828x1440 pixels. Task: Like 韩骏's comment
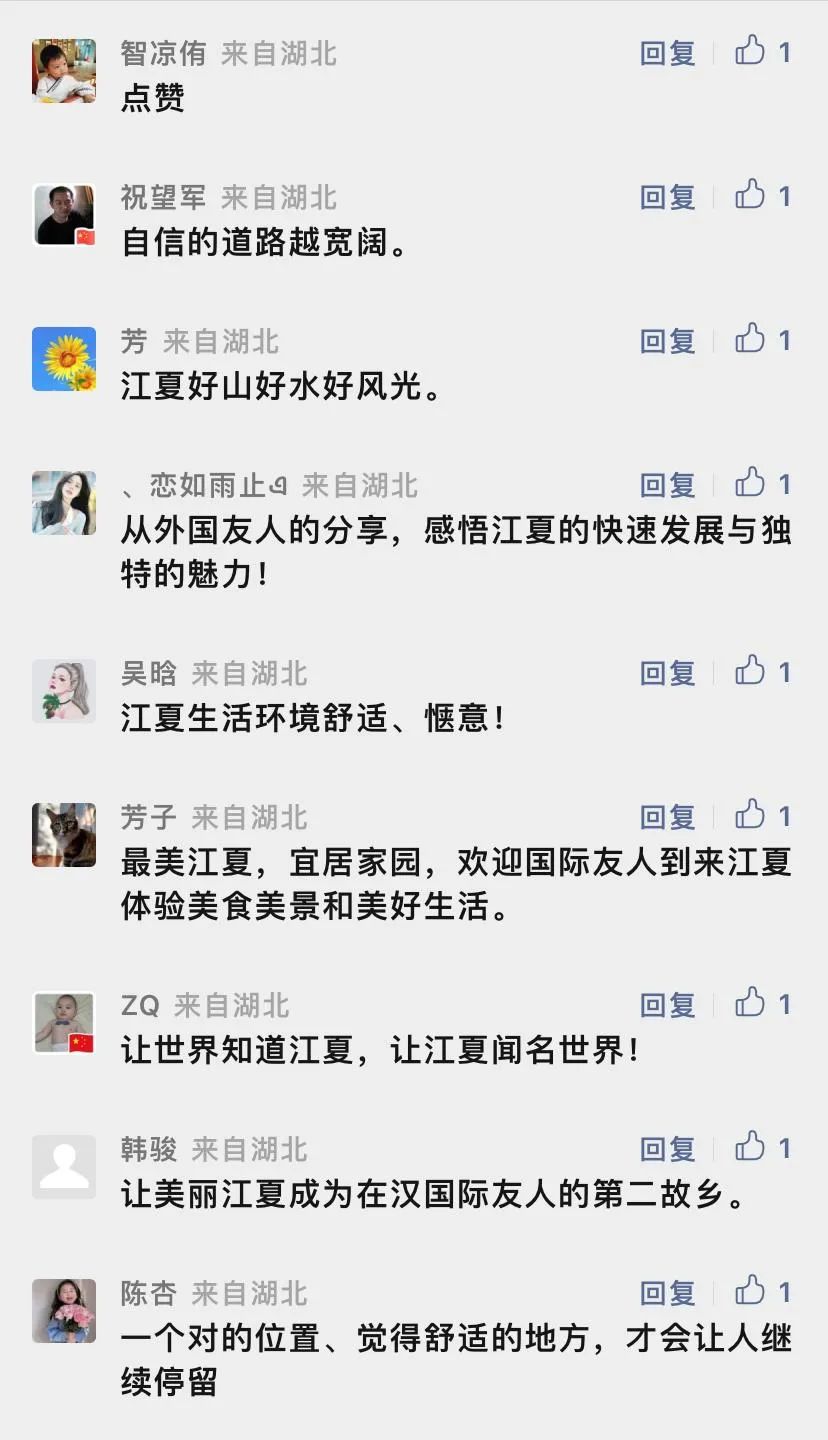click(751, 1147)
